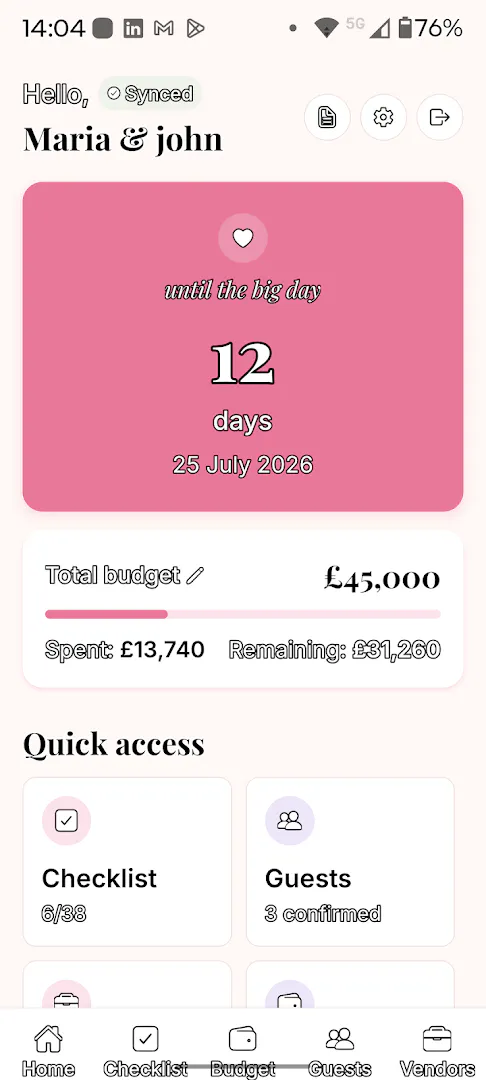This screenshot has height=1080, width=486.
Task: Open the document icon in the header
Action: pyautogui.click(x=328, y=117)
